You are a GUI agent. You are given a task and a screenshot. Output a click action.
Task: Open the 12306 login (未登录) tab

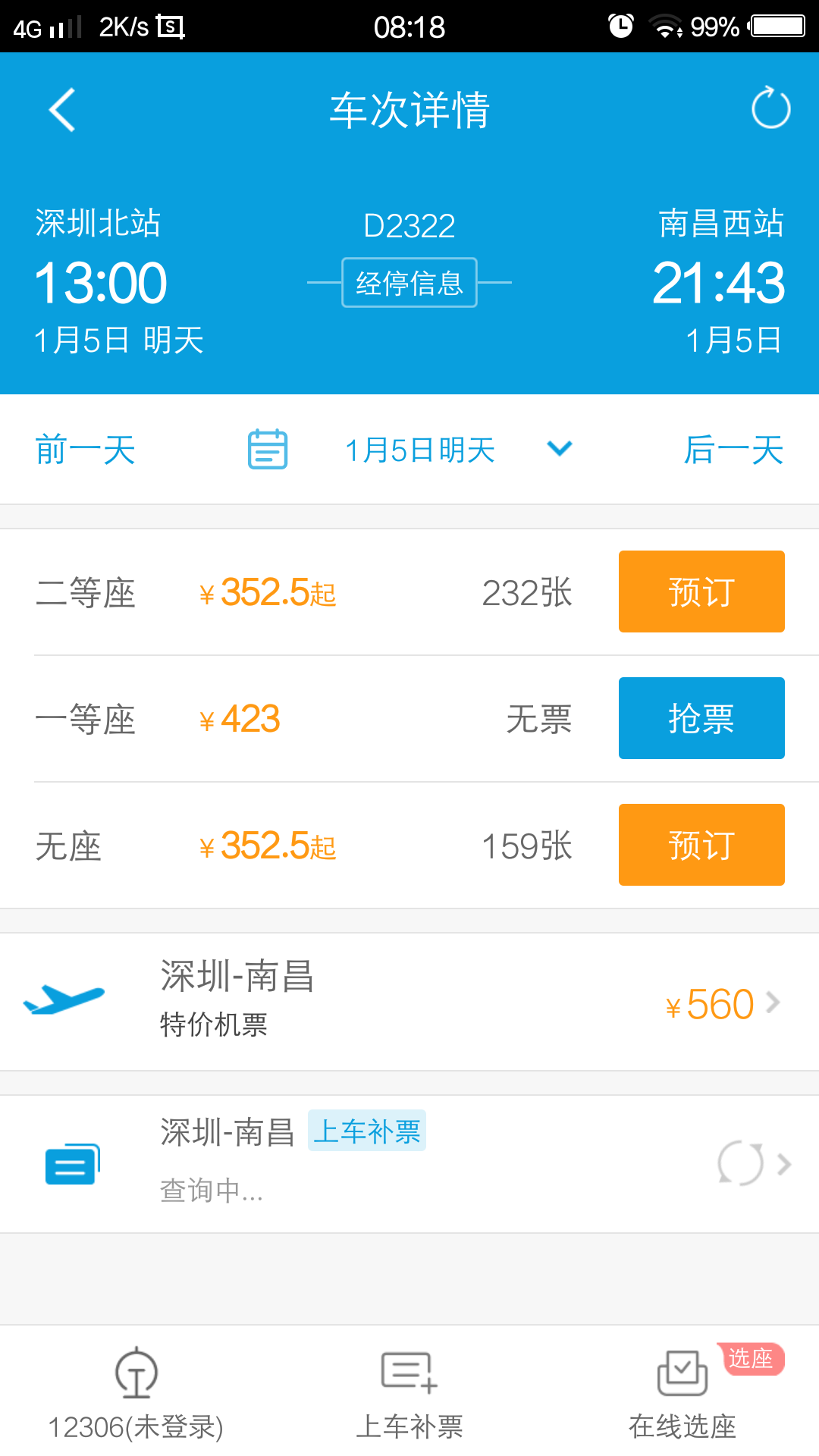click(136, 1395)
